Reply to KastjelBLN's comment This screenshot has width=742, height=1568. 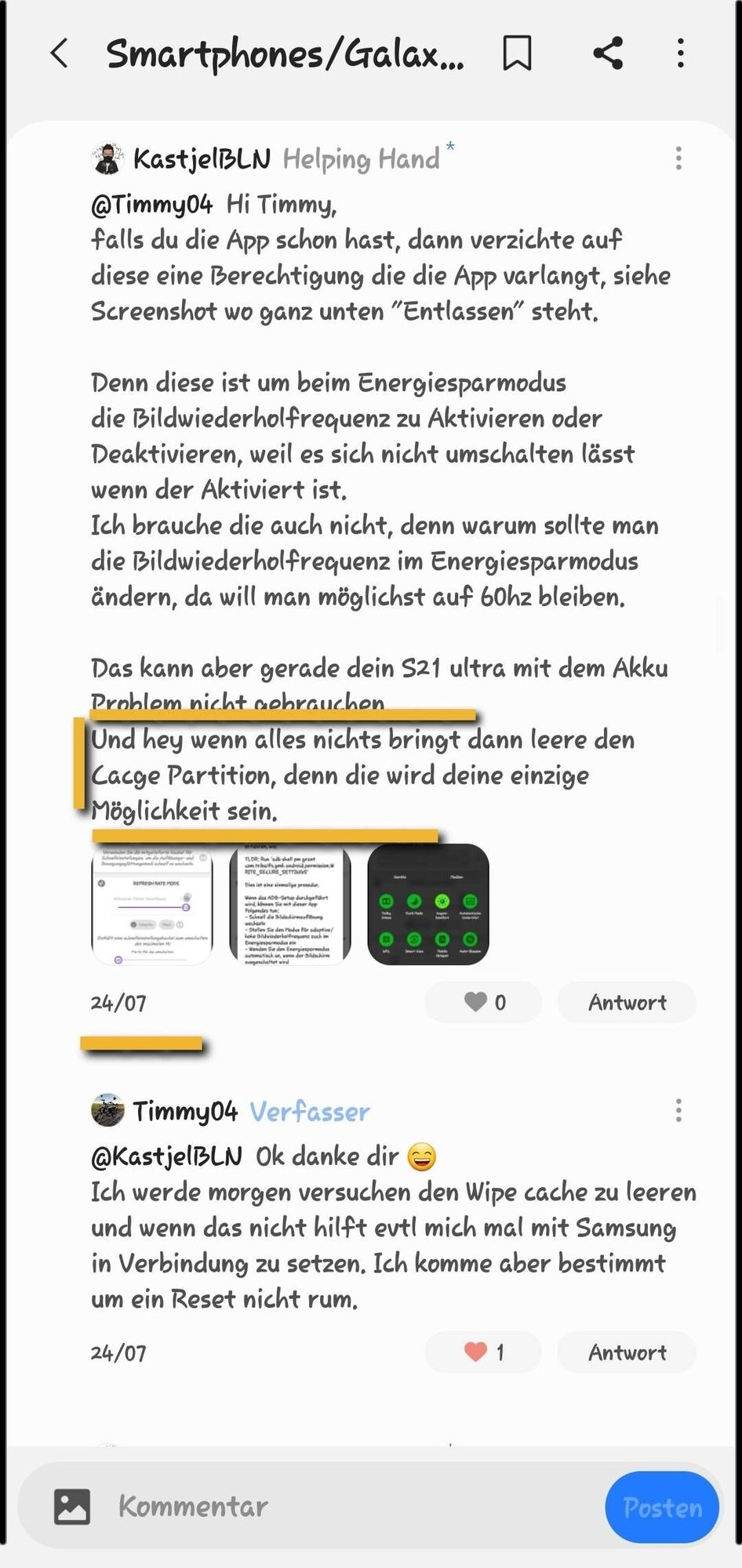coord(627,1002)
